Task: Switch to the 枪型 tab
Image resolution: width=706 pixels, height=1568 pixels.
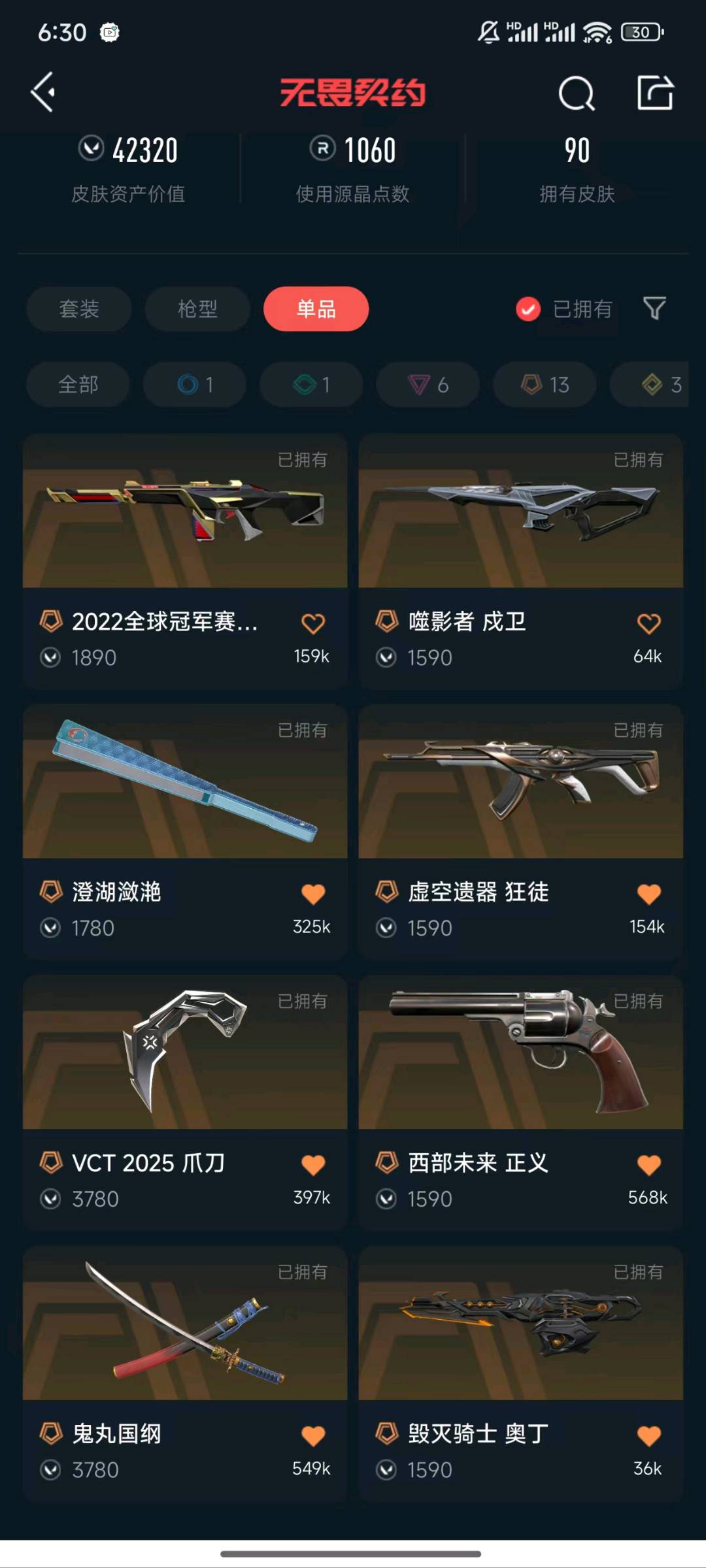Action: pos(197,308)
